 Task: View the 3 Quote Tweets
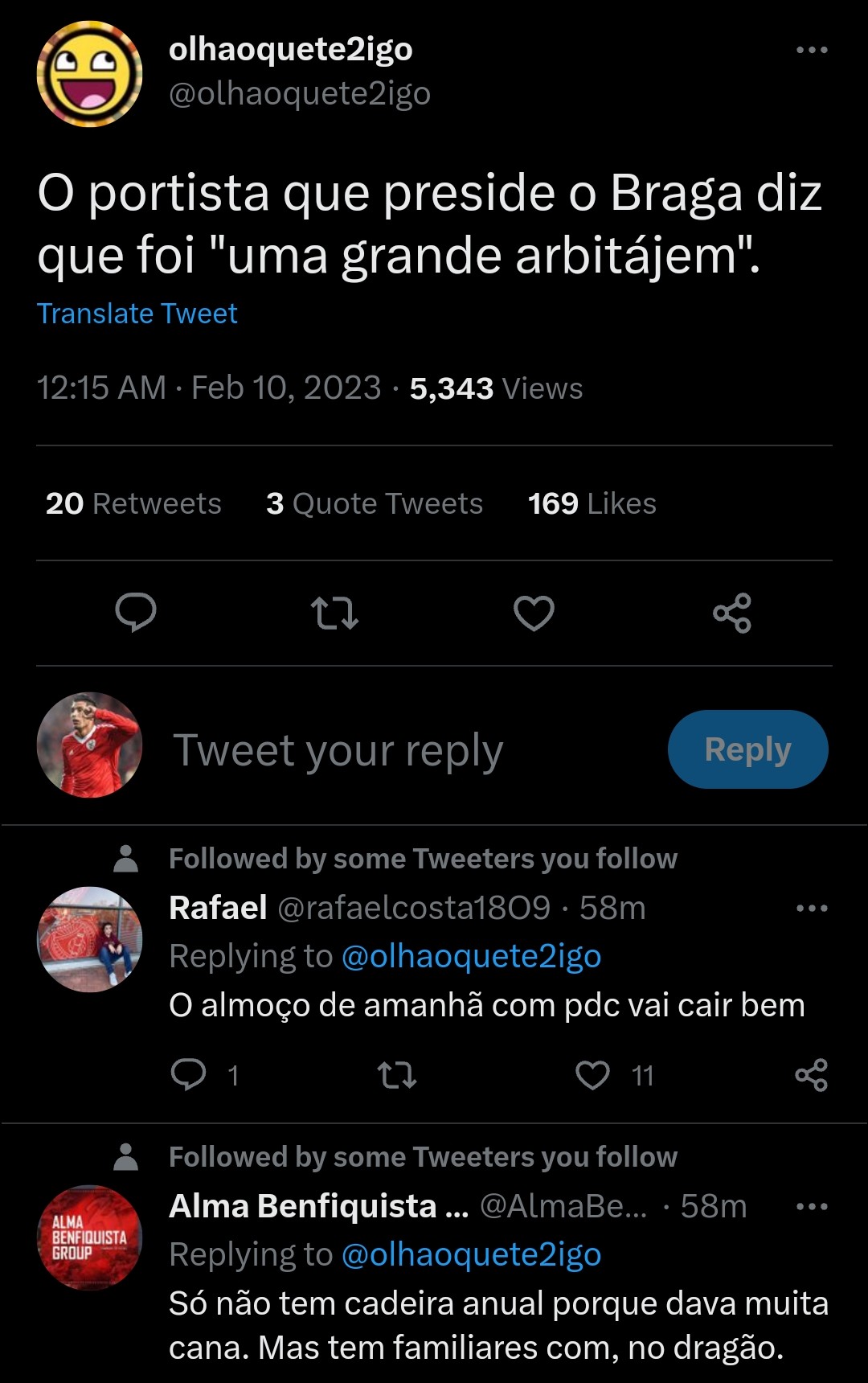[375, 503]
